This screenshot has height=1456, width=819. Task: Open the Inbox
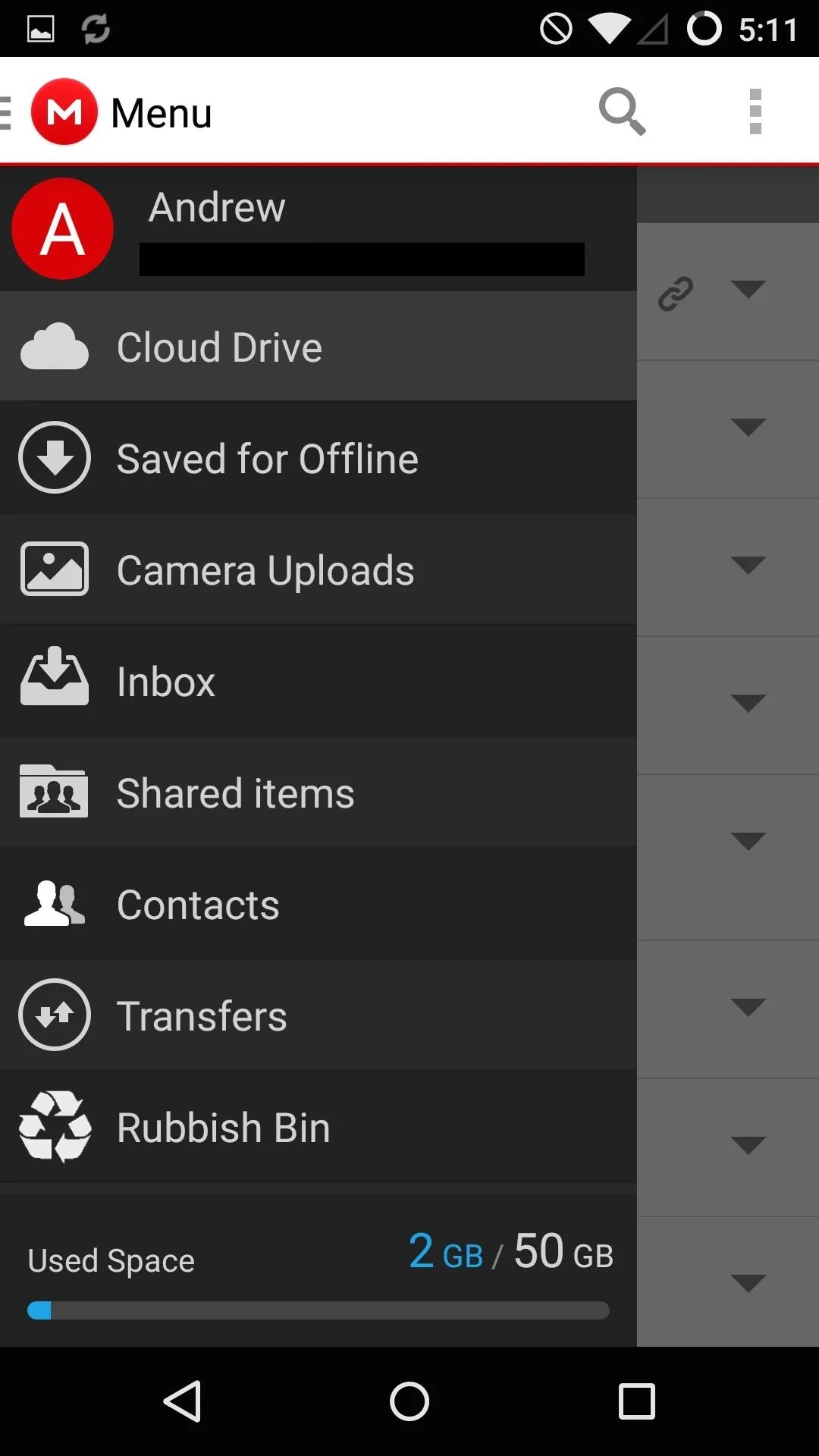click(318, 681)
